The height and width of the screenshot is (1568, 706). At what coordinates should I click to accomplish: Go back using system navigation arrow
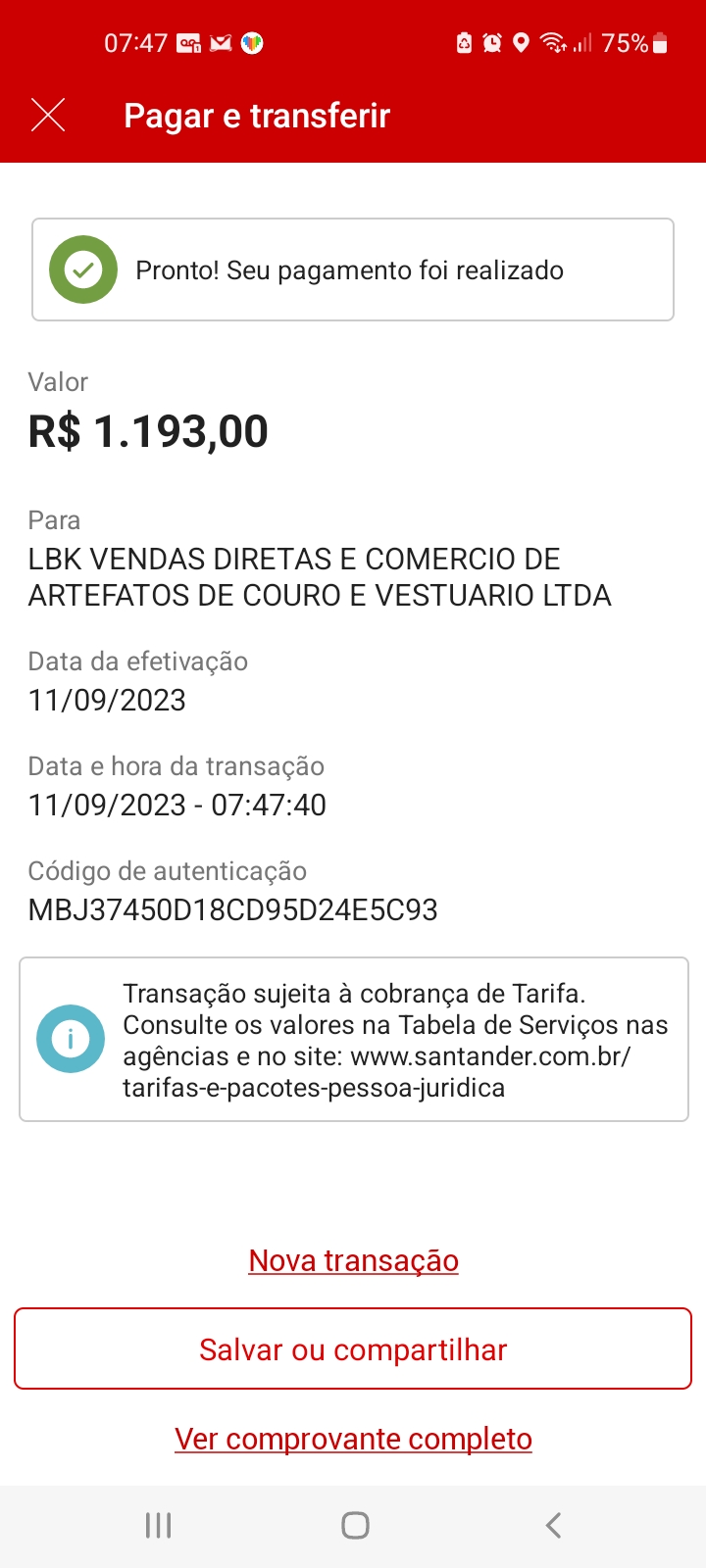coord(553,1525)
